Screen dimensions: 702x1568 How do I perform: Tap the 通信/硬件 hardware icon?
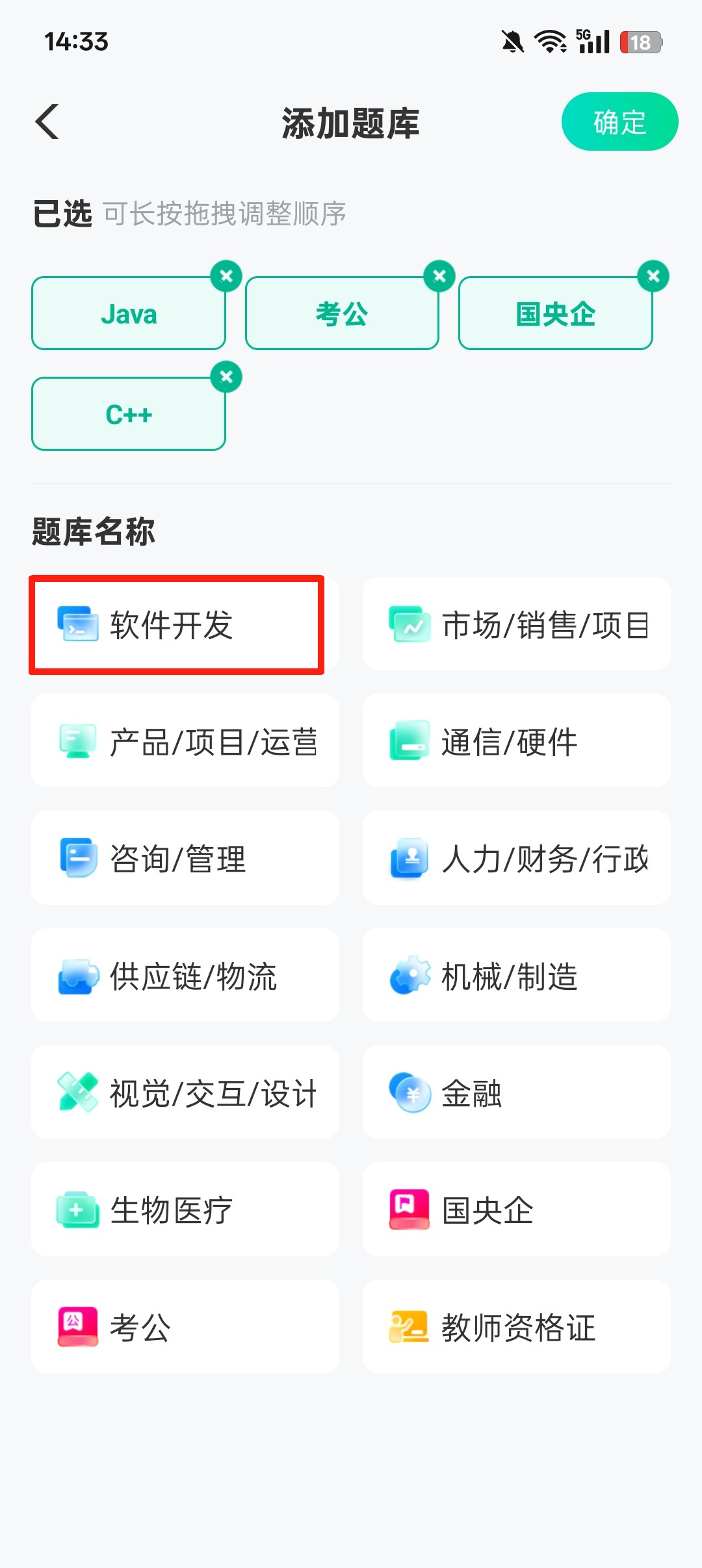409,740
